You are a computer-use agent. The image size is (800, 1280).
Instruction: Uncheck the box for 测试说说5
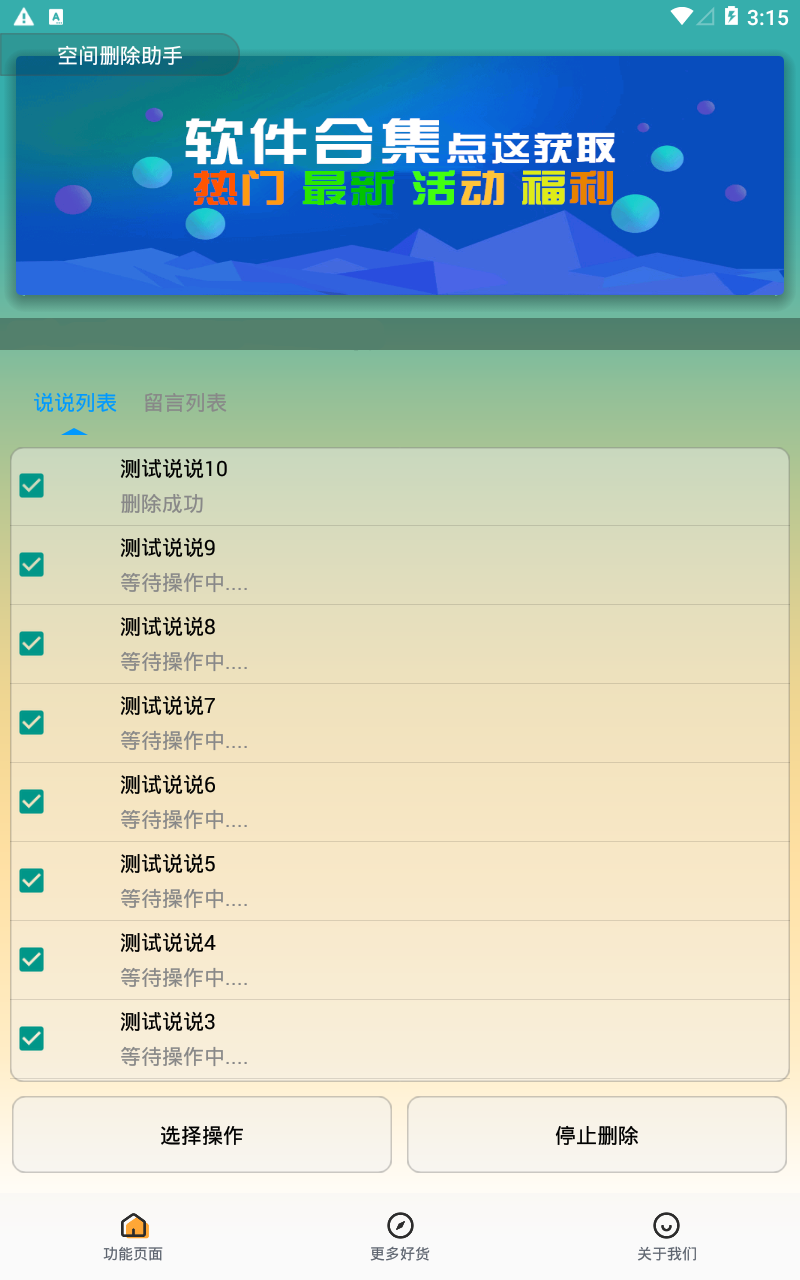pos(32,881)
